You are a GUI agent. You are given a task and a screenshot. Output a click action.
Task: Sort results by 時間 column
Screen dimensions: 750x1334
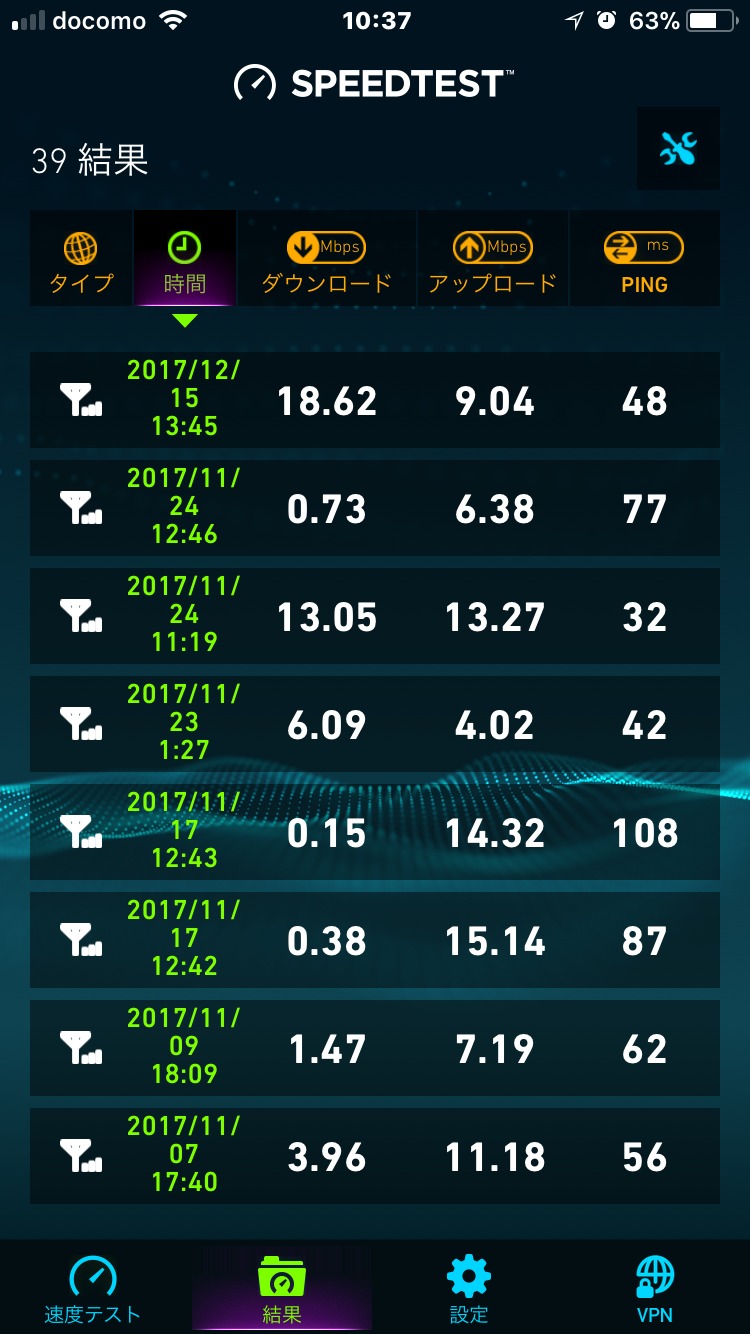(185, 260)
